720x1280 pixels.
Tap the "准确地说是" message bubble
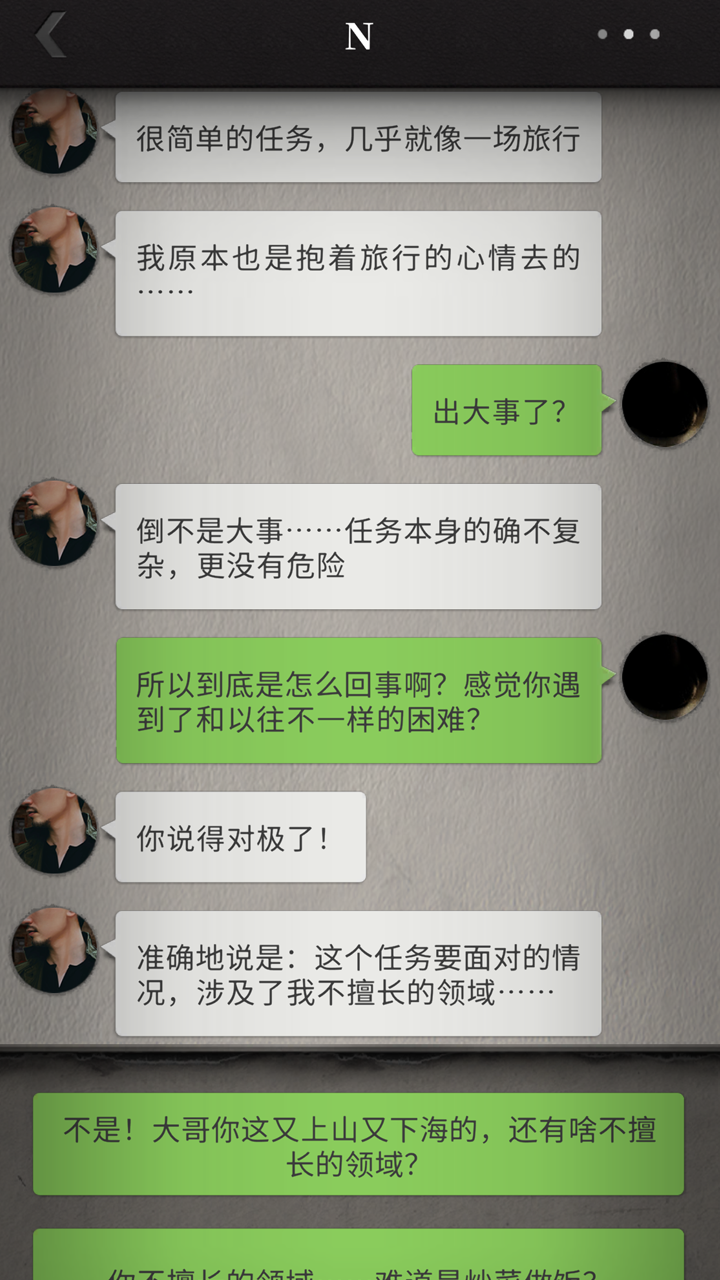(357, 972)
